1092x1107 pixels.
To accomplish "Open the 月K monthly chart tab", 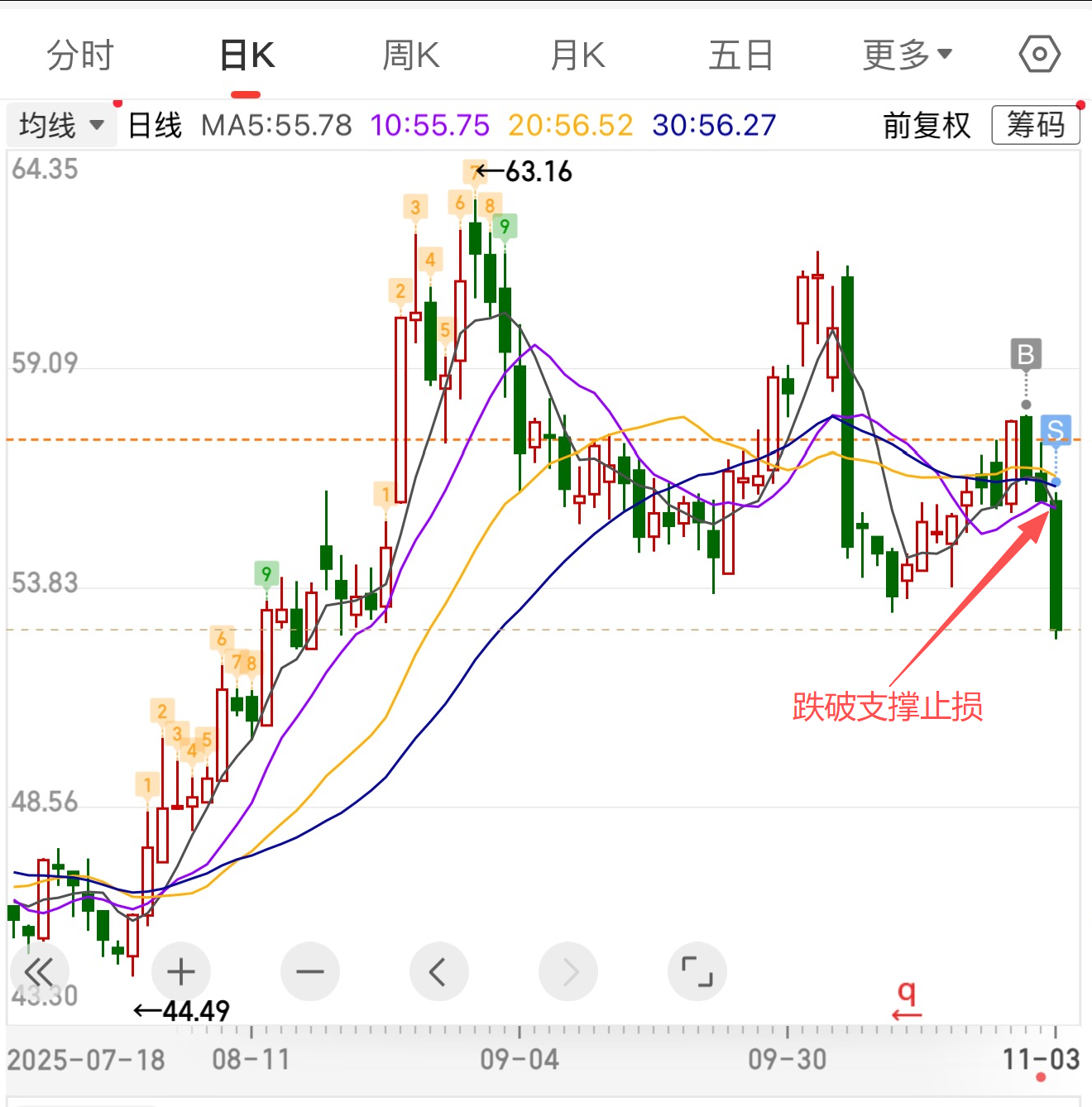I will tap(577, 55).
